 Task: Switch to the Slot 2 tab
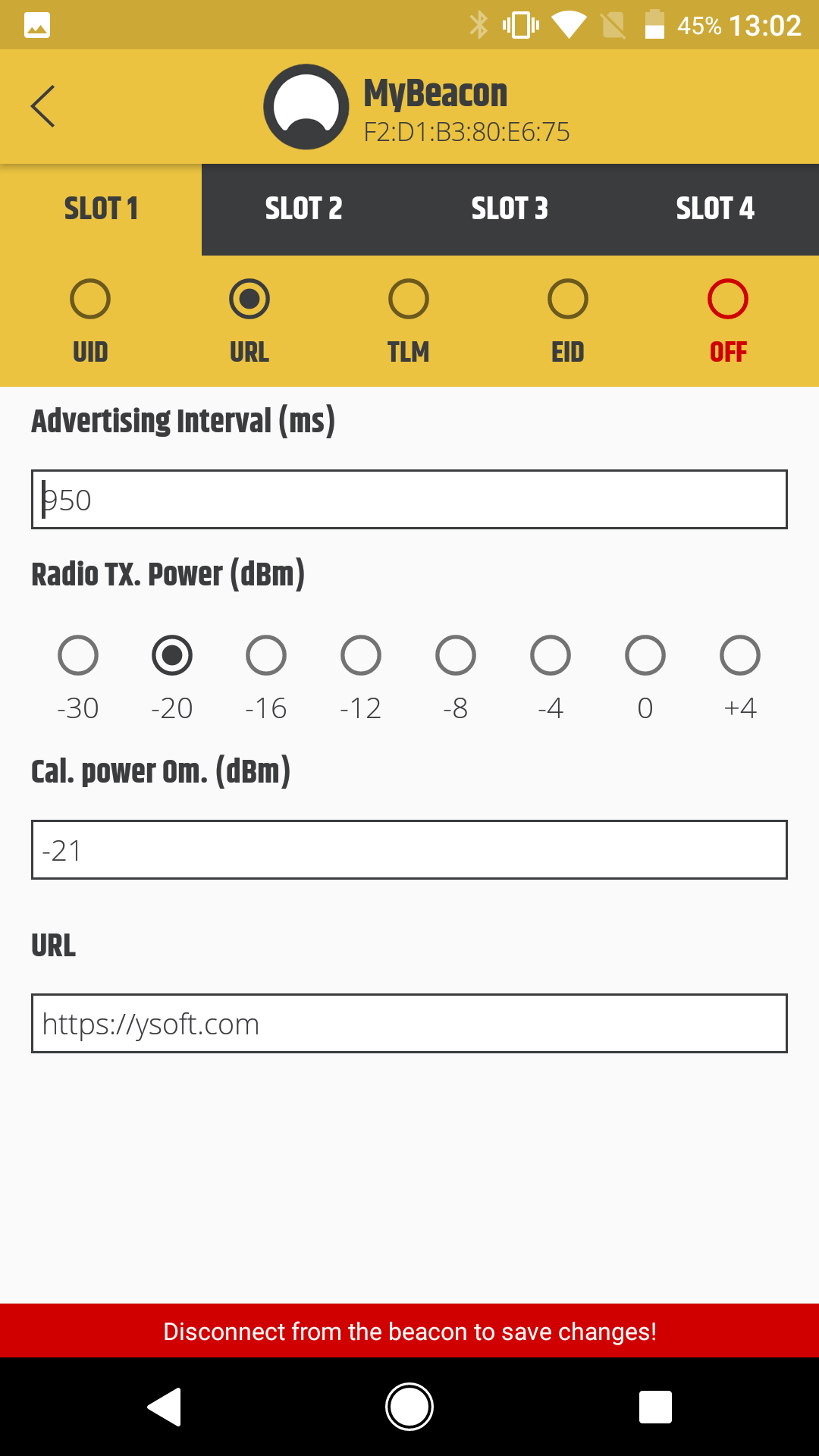303,209
